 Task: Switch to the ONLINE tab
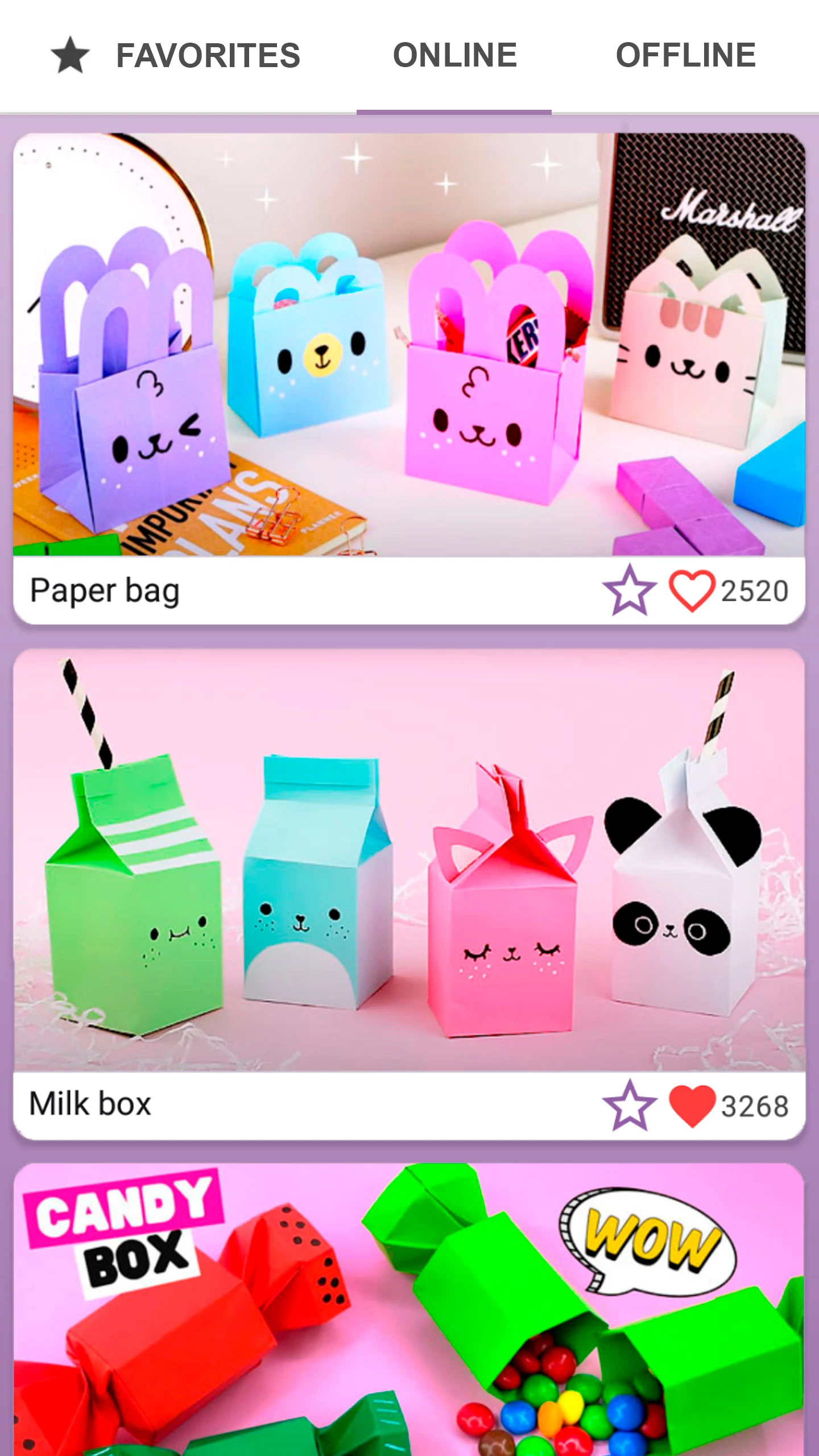point(454,55)
